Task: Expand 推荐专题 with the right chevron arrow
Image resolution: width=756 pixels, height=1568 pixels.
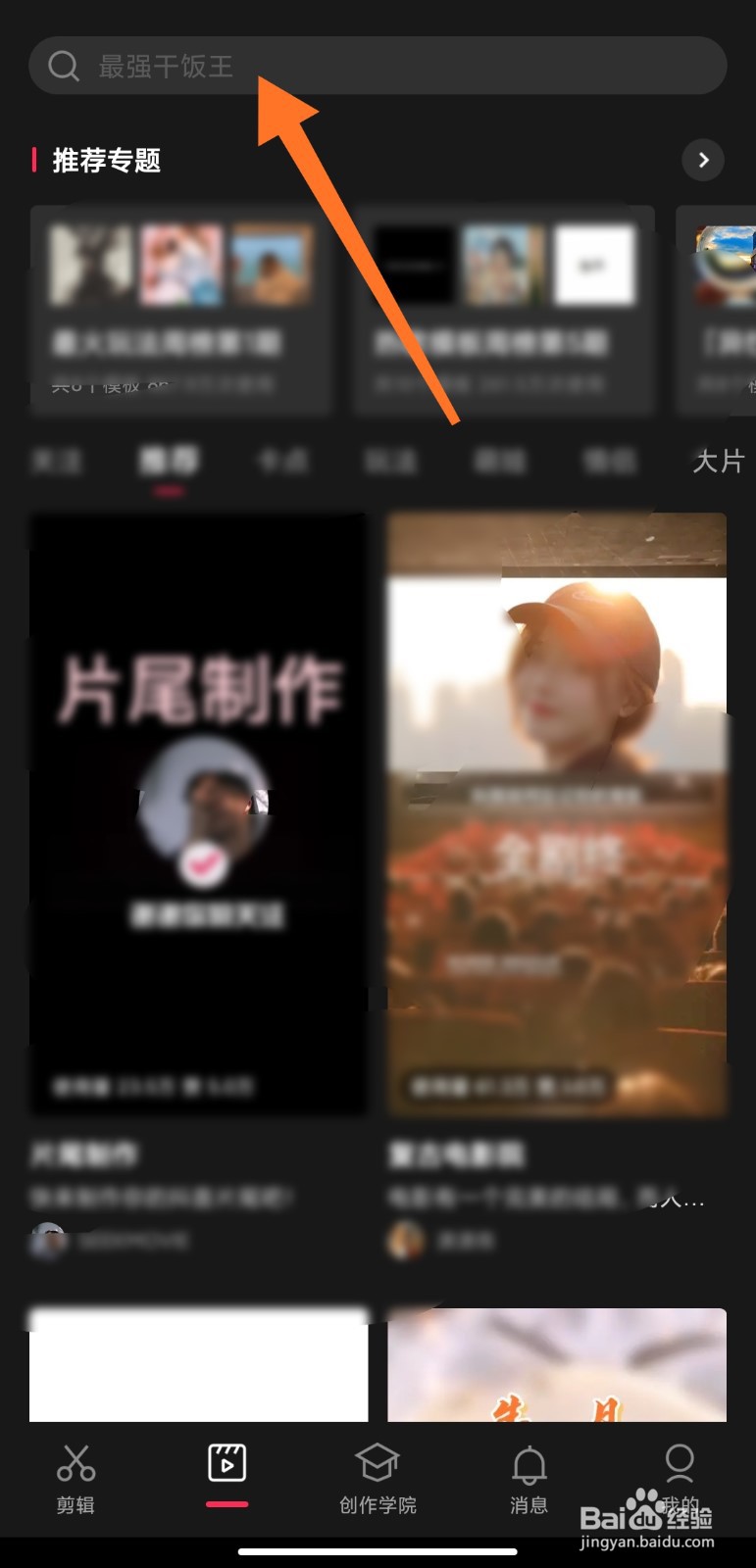Action: (703, 160)
